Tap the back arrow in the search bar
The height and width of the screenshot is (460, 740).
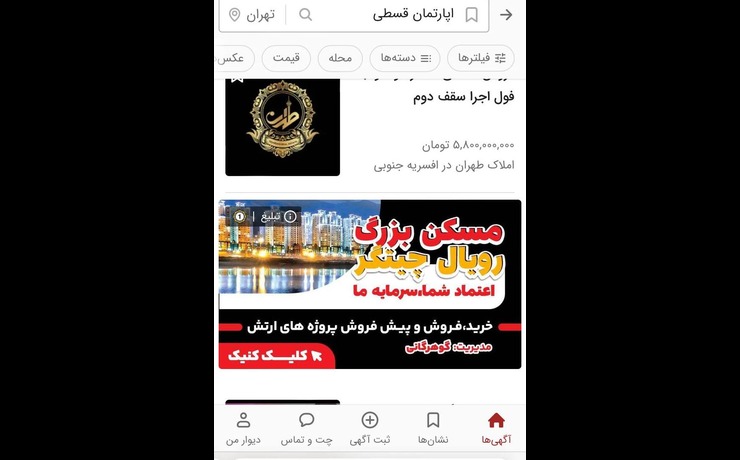(506, 14)
